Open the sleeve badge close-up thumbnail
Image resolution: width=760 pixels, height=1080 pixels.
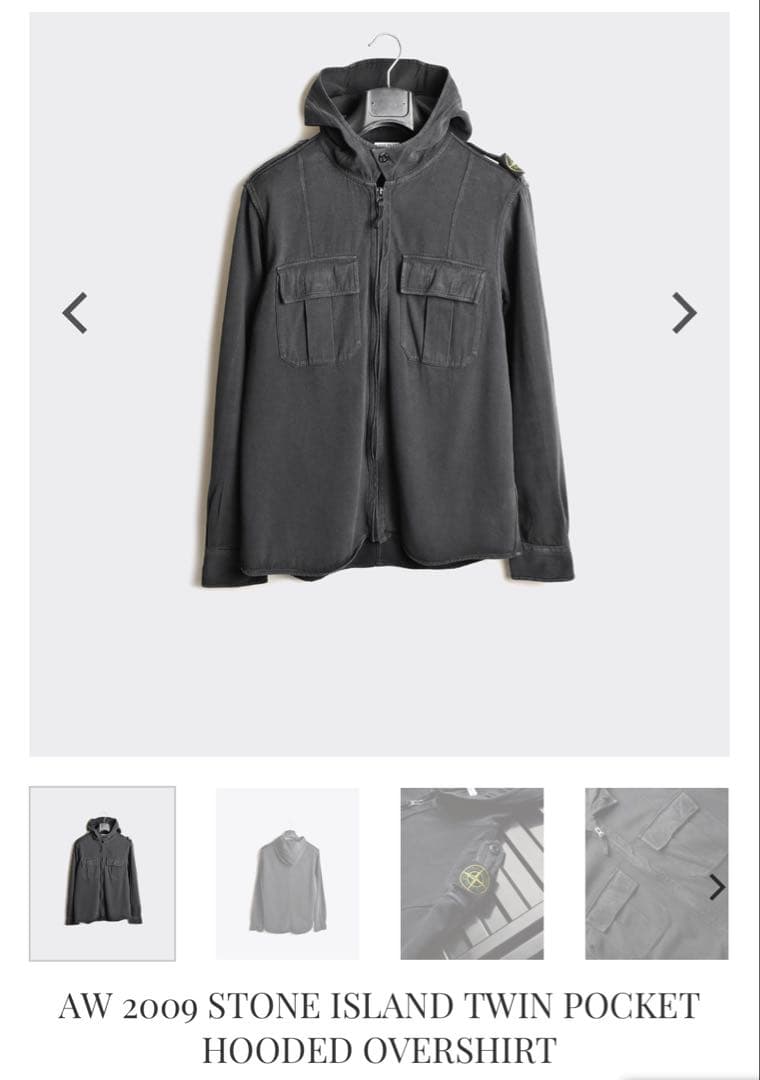(472, 873)
